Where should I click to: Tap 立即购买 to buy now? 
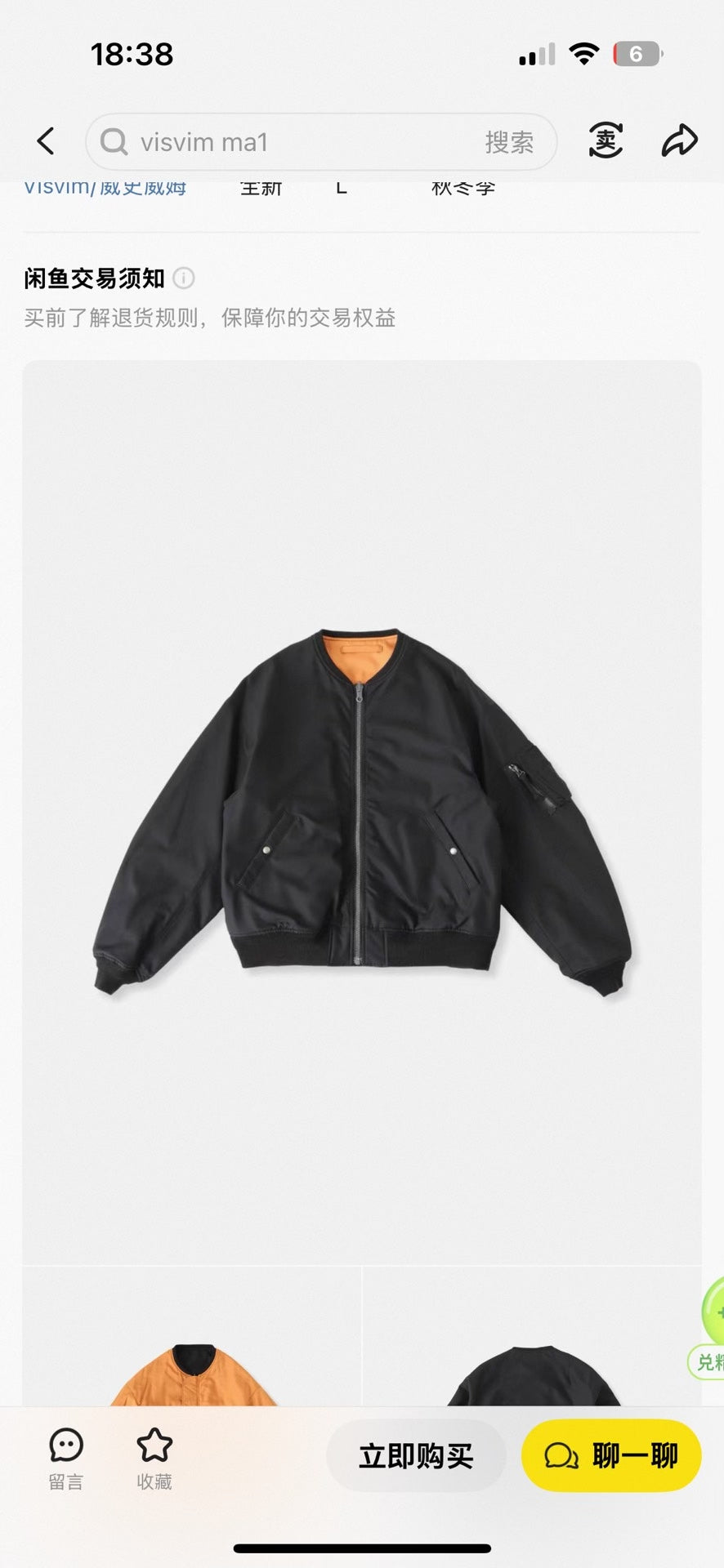click(416, 1455)
